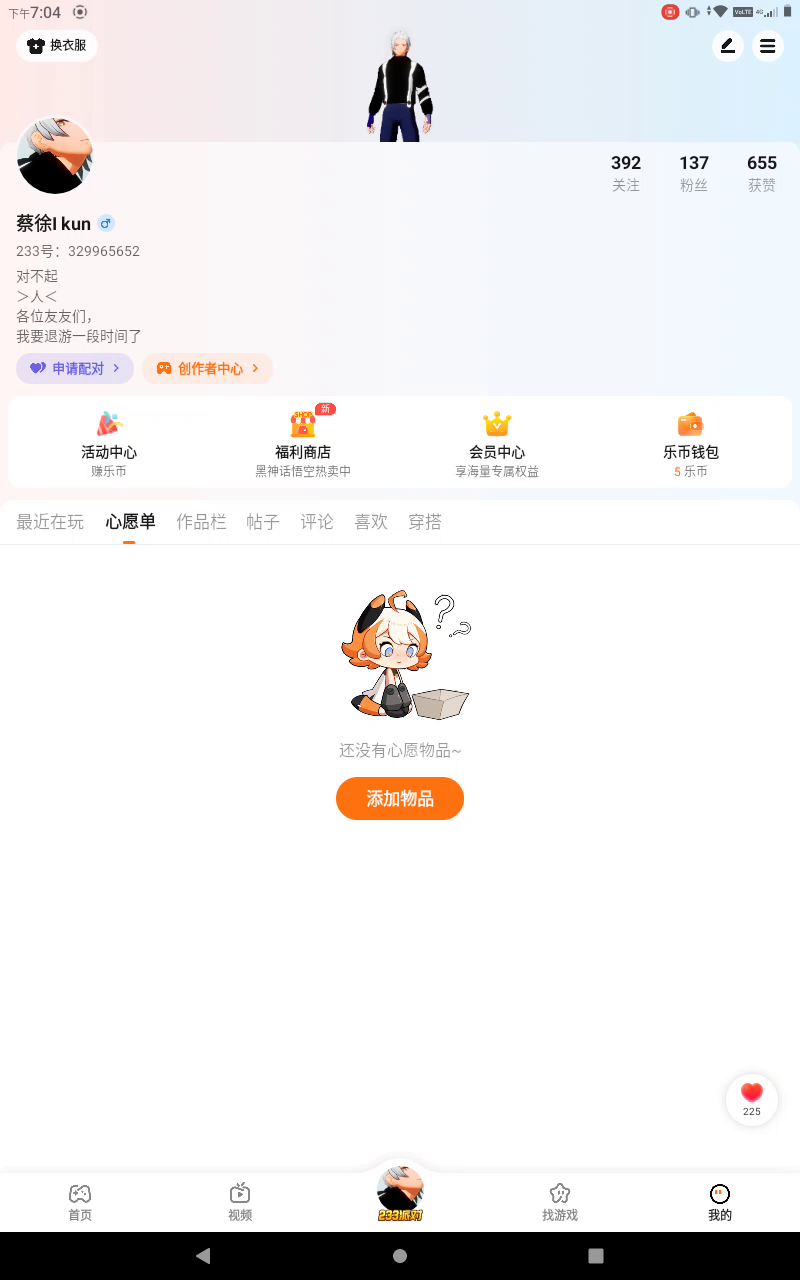Open the hamburger menu icon

[767, 46]
